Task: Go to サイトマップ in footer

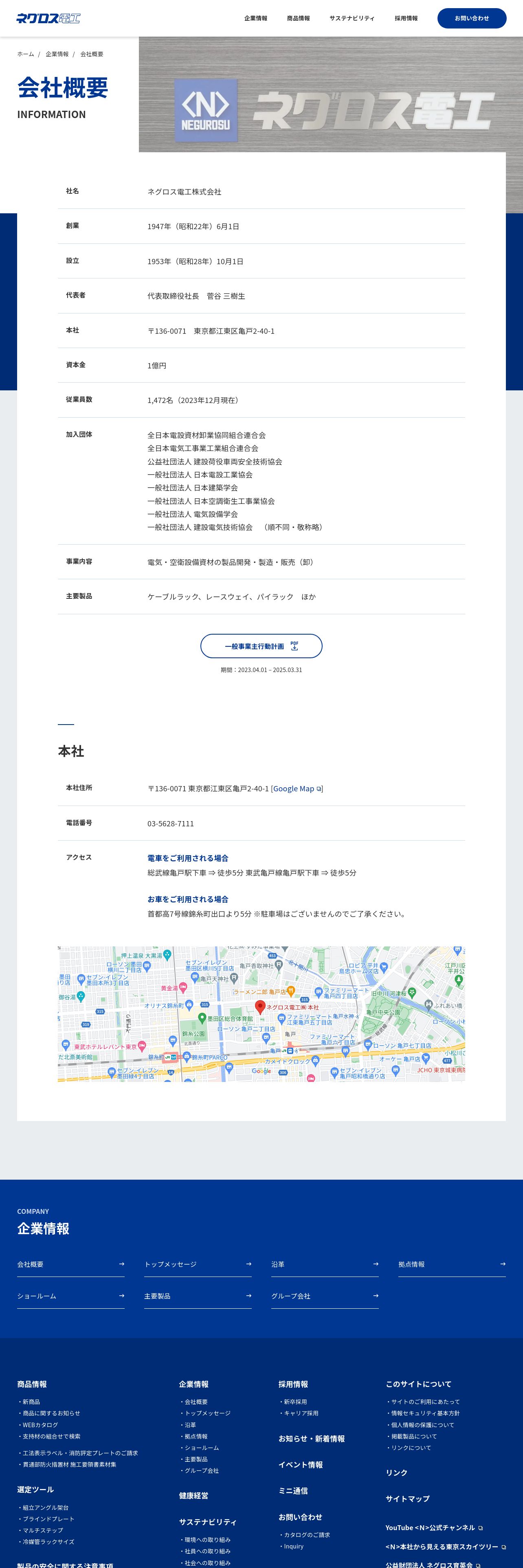Action: [407, 1499]
